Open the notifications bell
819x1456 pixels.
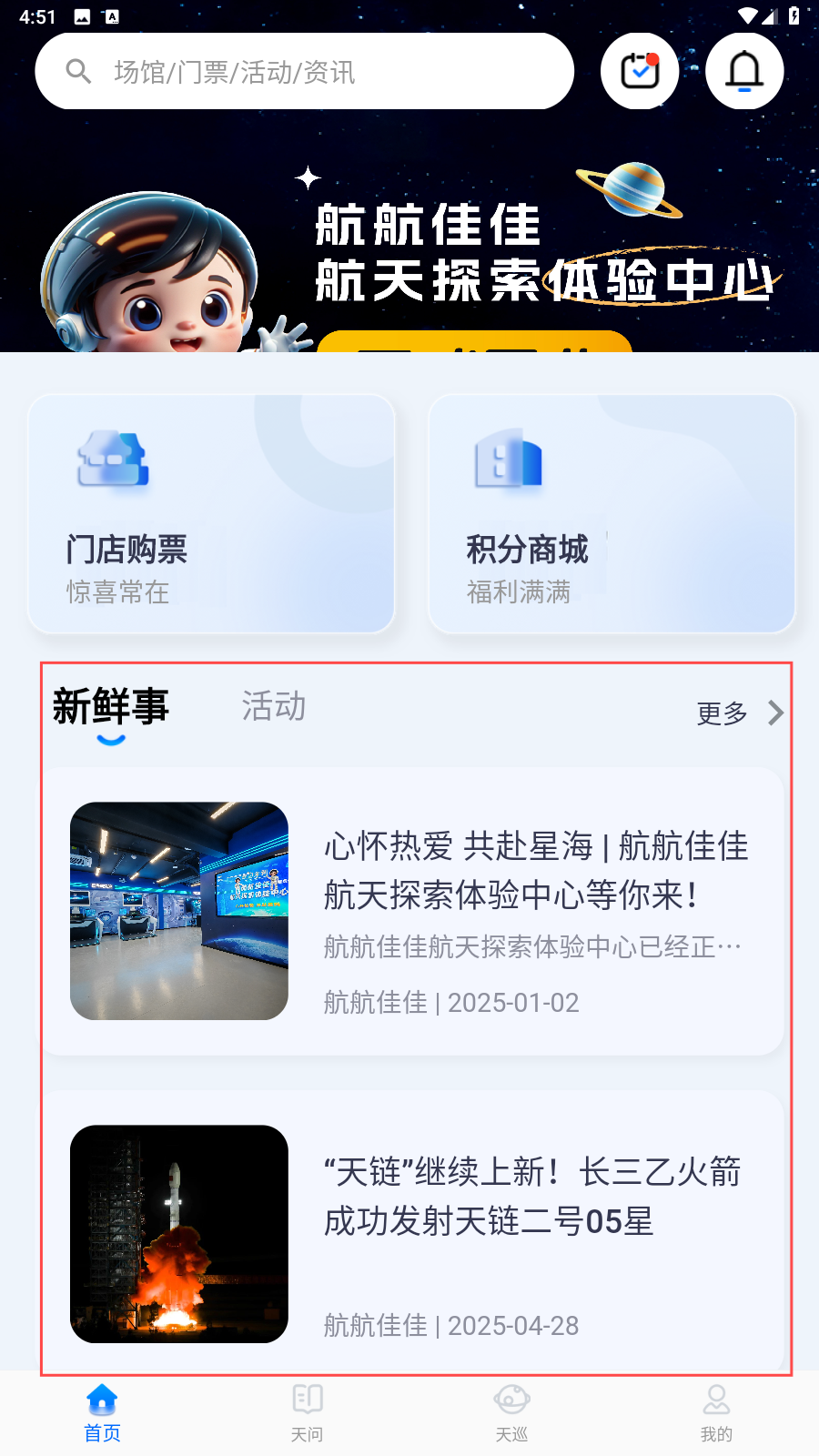coord(744,71)
